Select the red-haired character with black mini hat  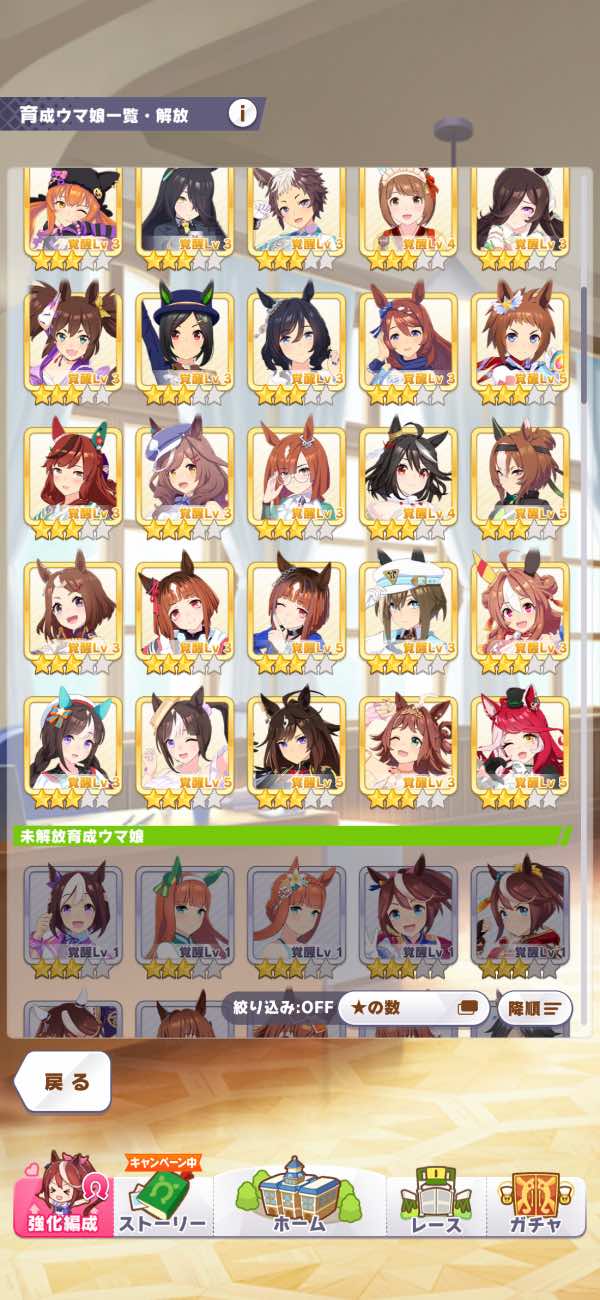[520, 752]
